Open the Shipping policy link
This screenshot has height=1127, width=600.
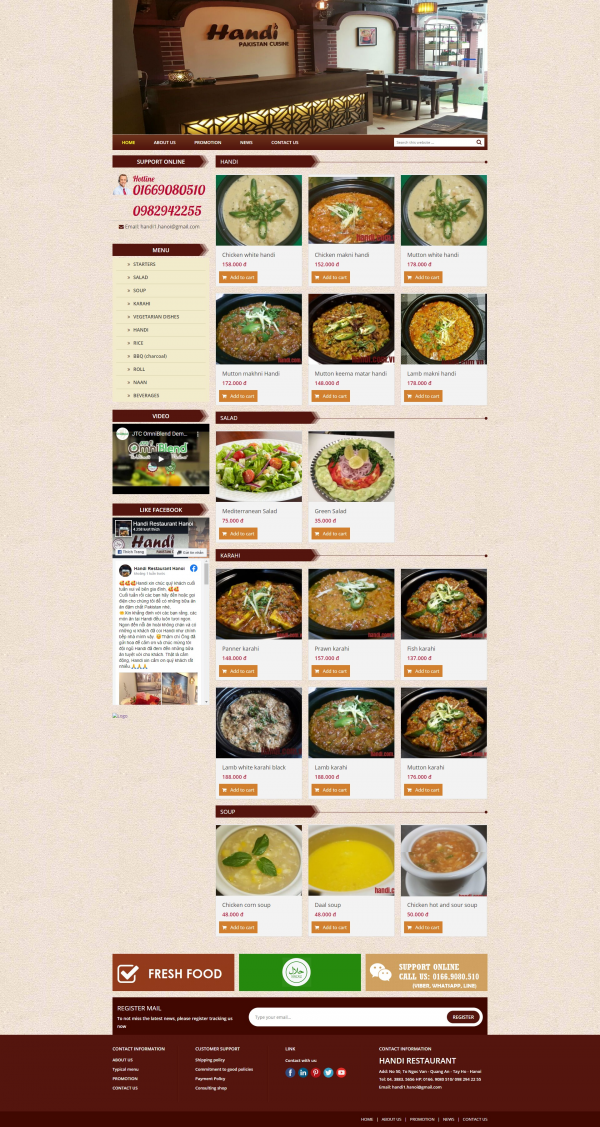click(210, 1059)
